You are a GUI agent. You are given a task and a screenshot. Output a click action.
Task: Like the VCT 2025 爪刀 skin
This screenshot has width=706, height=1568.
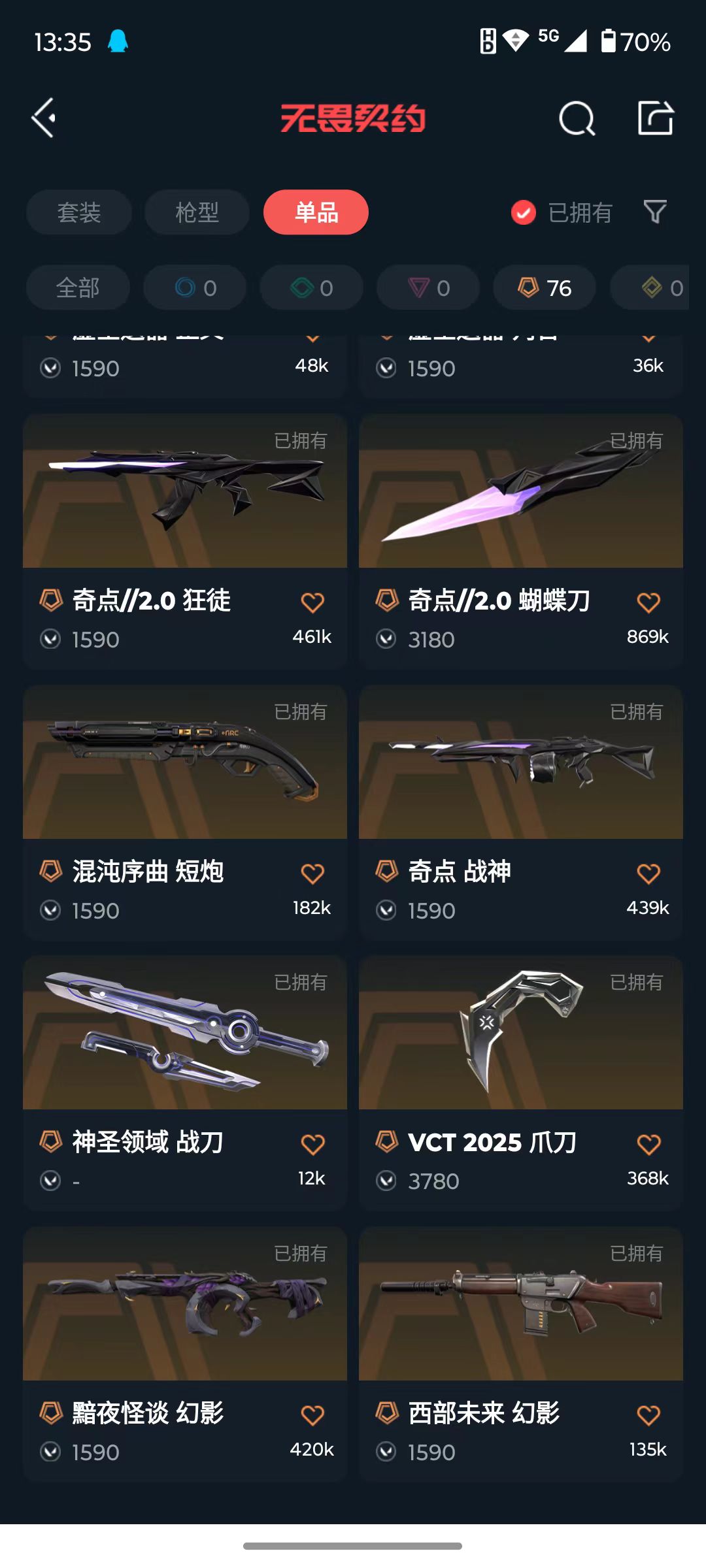(648, 1145)
